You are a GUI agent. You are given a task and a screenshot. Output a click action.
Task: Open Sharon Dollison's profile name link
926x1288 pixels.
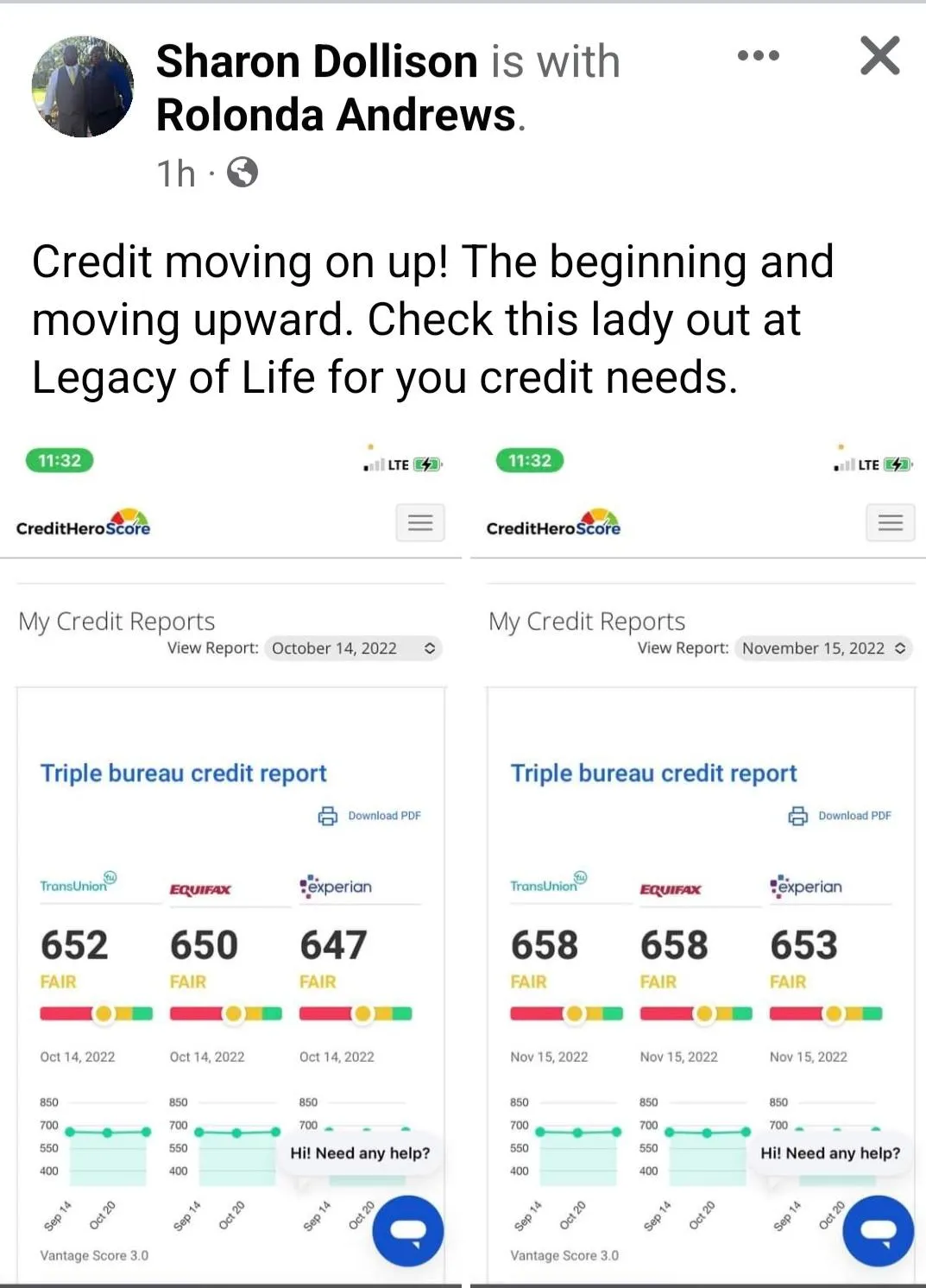click(316, 62)
